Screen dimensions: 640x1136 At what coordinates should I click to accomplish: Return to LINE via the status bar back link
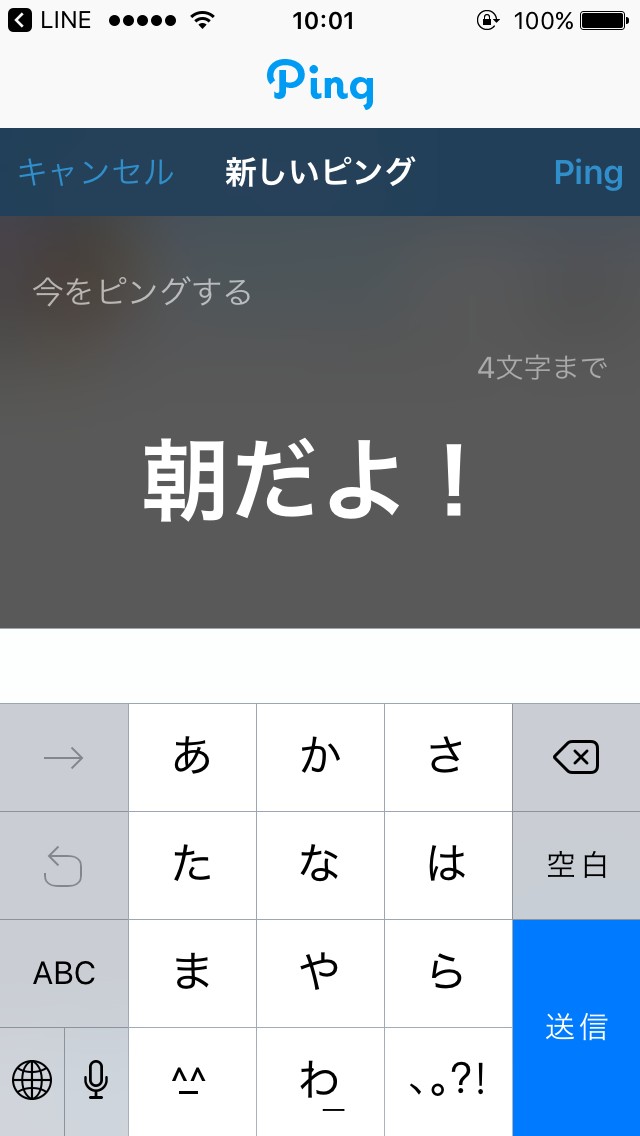(52, 20)
